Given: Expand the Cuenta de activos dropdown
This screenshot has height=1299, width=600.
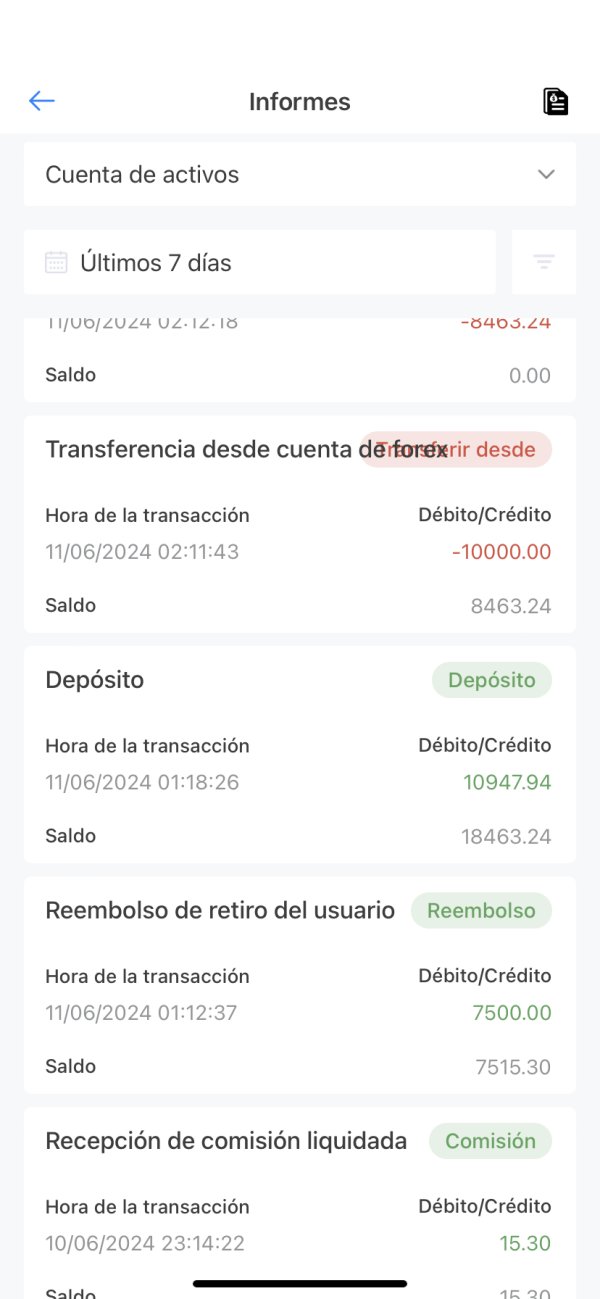Looking at the screenshot, I should point(300,174).
